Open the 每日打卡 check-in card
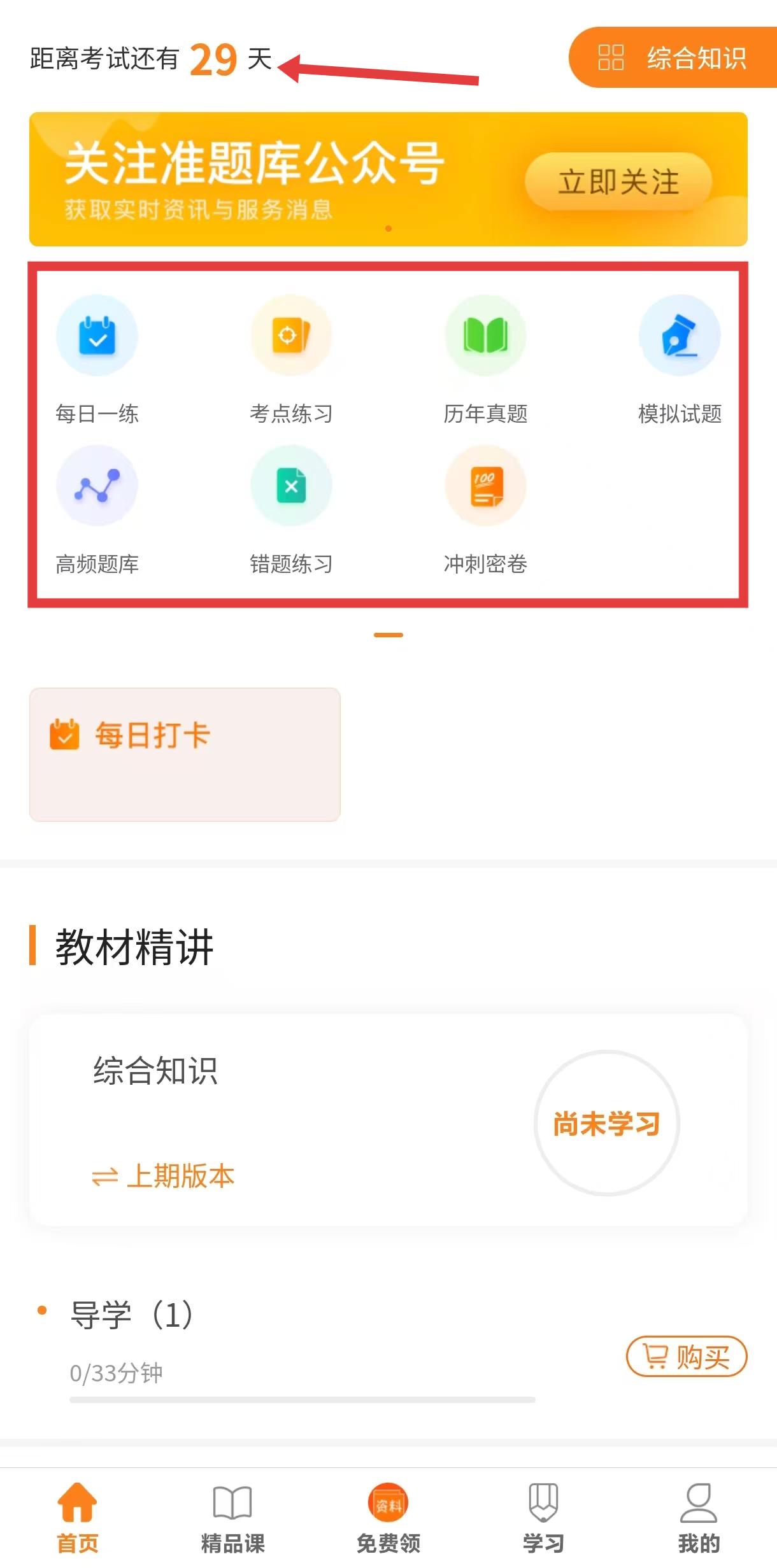 tap(185, 754)
